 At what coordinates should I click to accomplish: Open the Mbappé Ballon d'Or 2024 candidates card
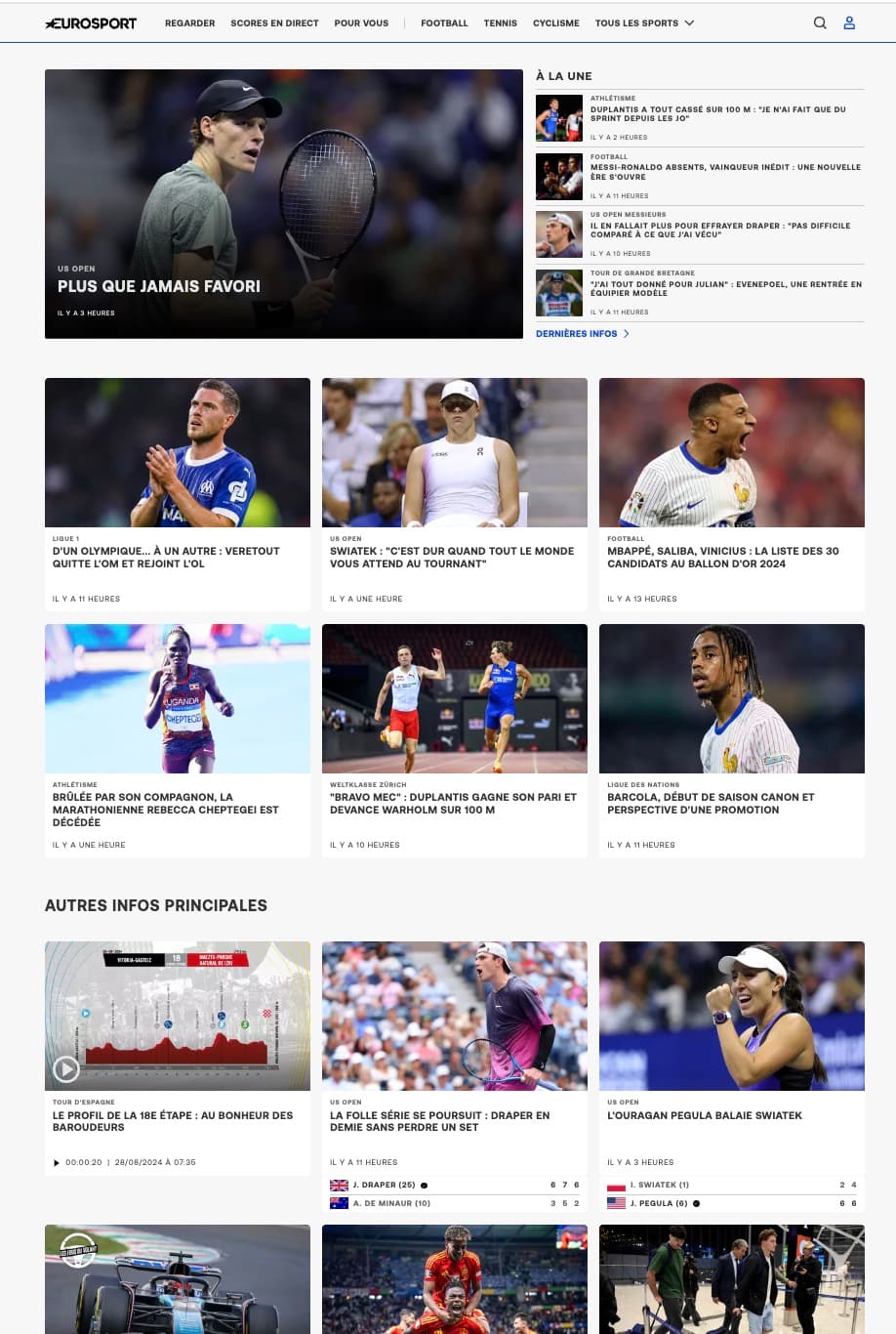pyautogui.click(x=722, y=557)
